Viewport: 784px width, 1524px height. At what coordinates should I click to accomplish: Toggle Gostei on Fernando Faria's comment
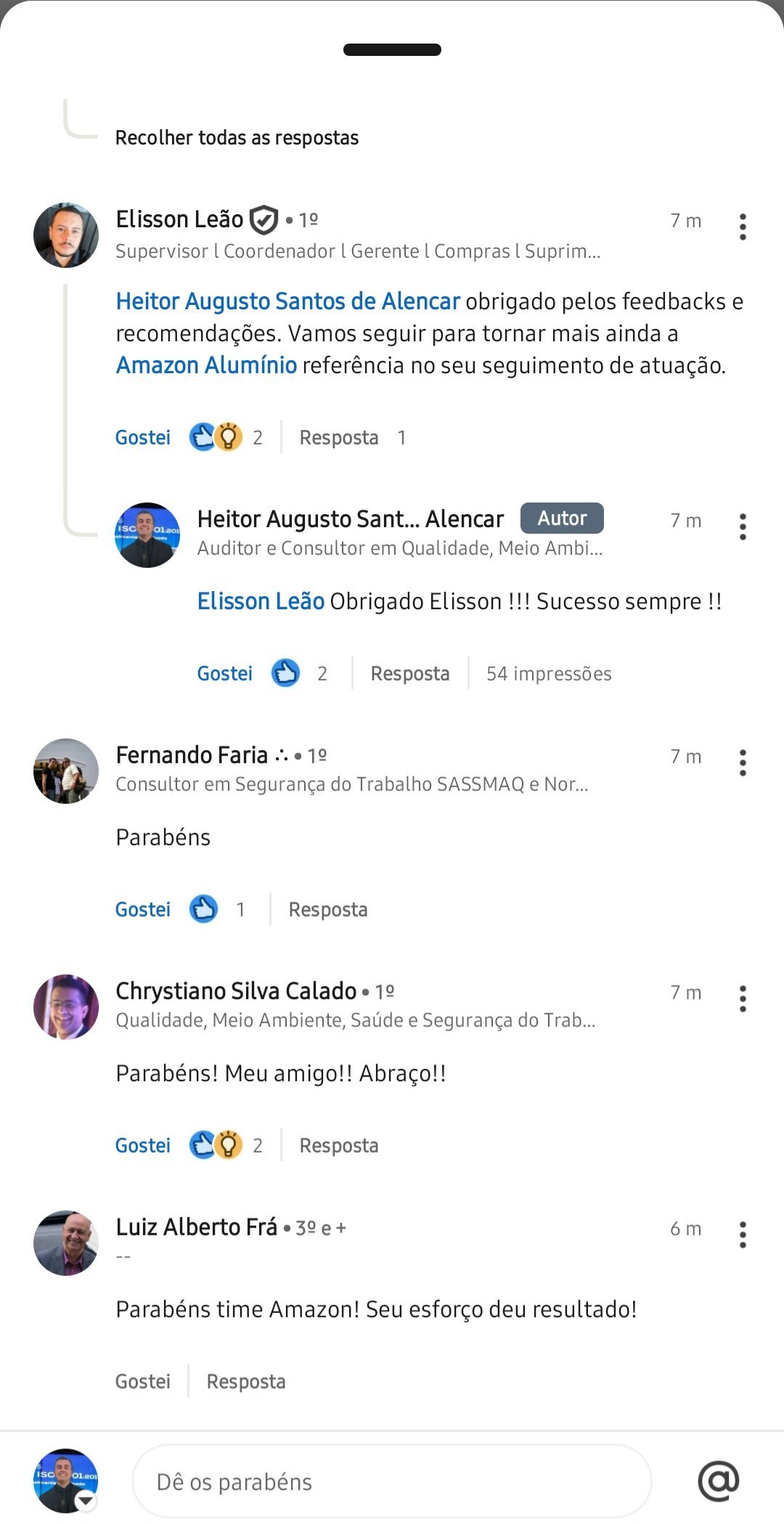coord(142,908)
